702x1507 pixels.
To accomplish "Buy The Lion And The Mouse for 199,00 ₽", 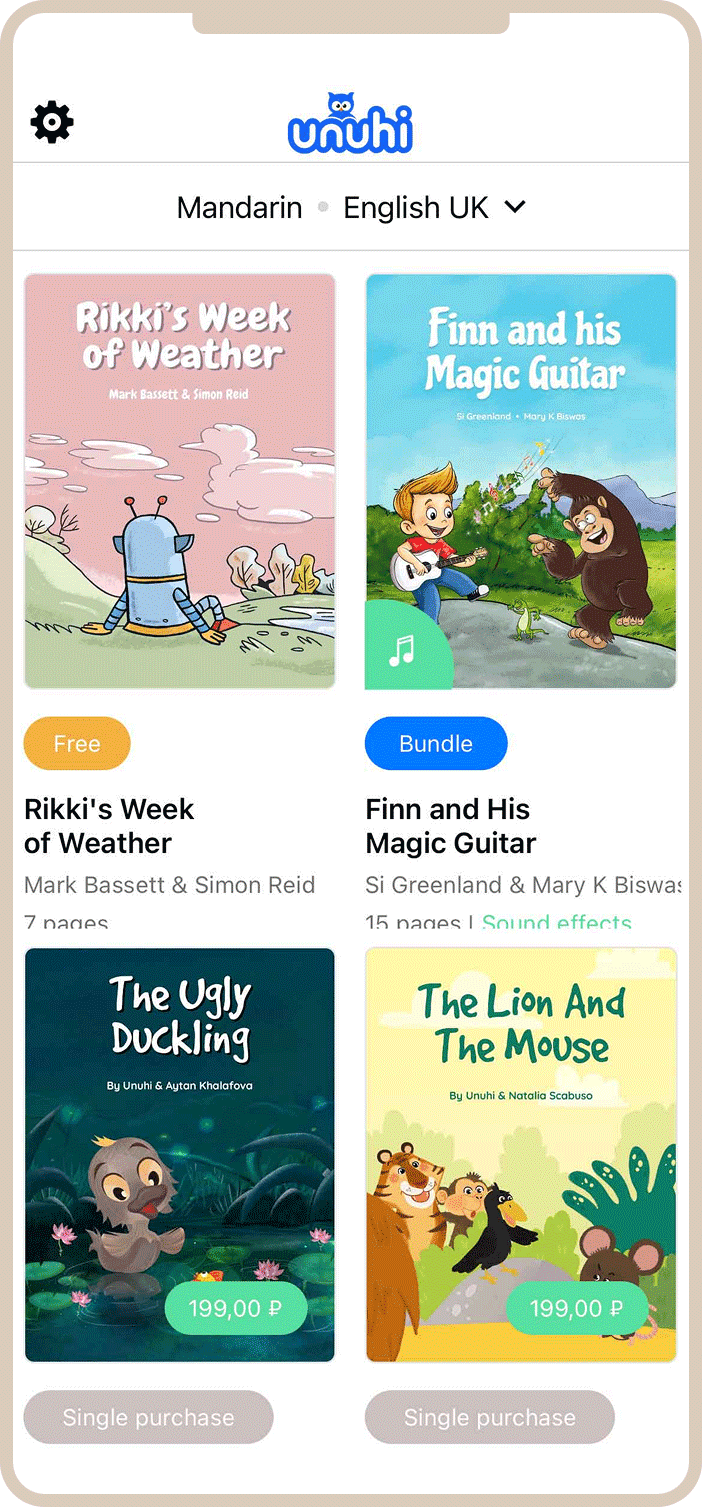I will [x=577, y=1308].
